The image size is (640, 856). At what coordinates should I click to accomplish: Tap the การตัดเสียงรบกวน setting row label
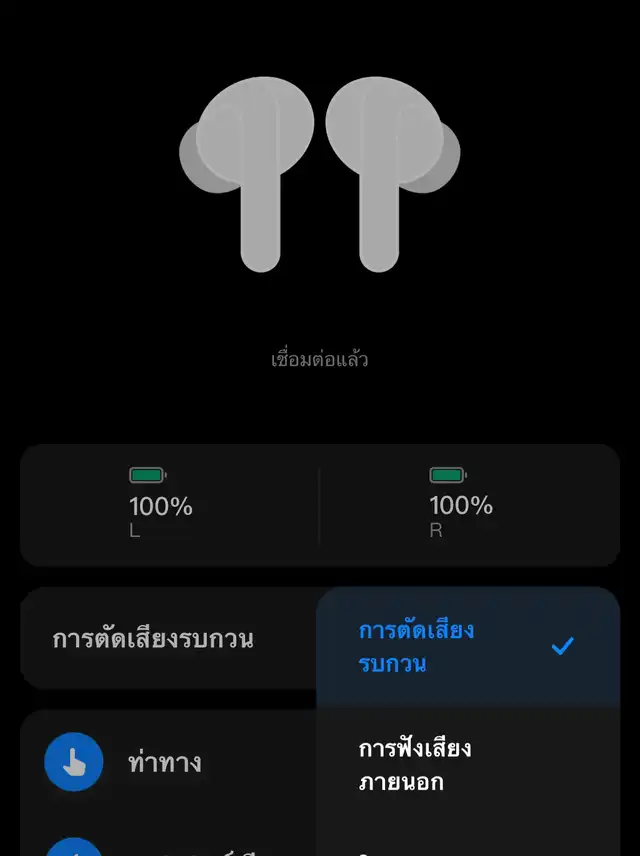pyautogui.click(x=153, y=639)
